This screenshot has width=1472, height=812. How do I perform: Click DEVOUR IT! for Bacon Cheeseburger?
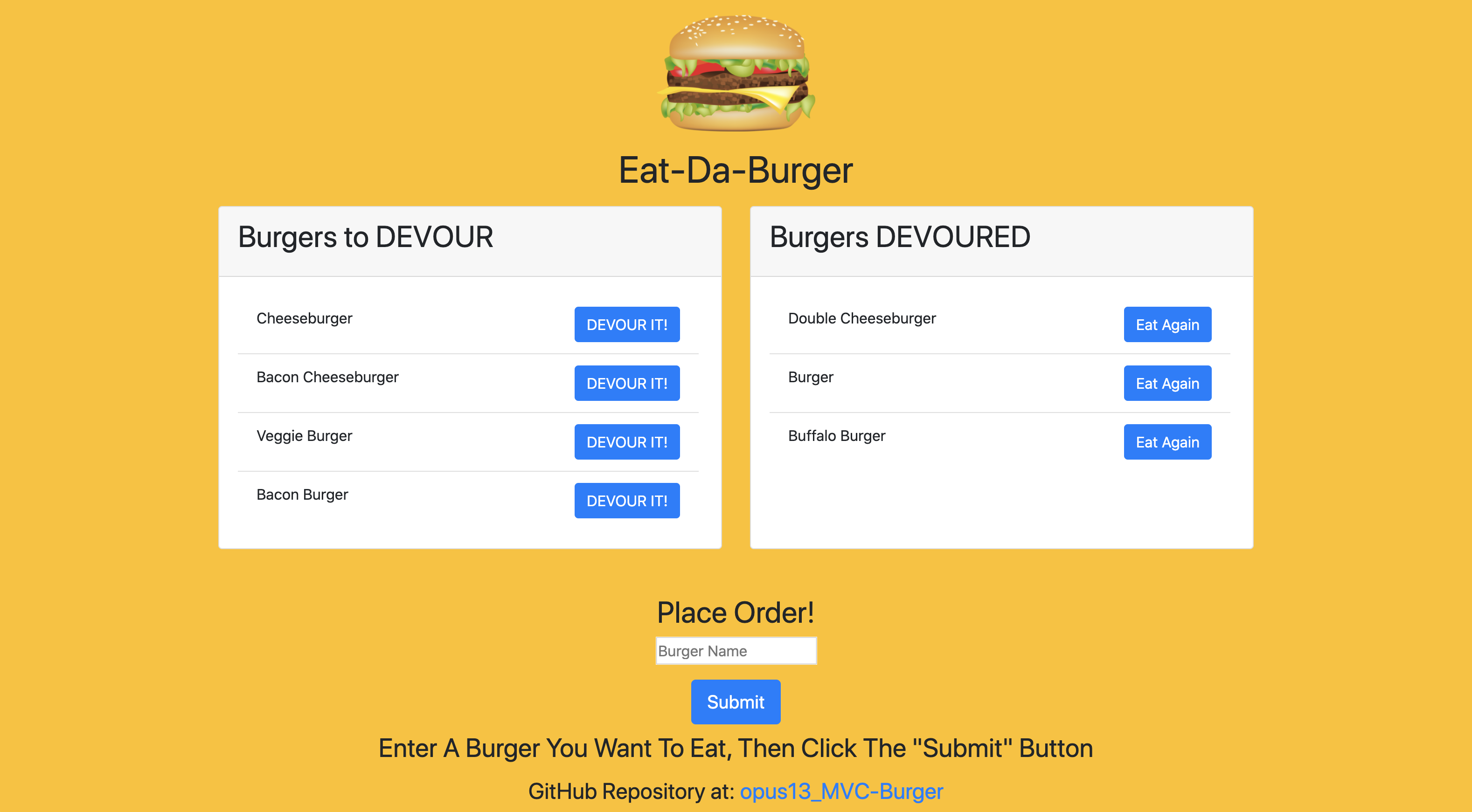(627, 383)
